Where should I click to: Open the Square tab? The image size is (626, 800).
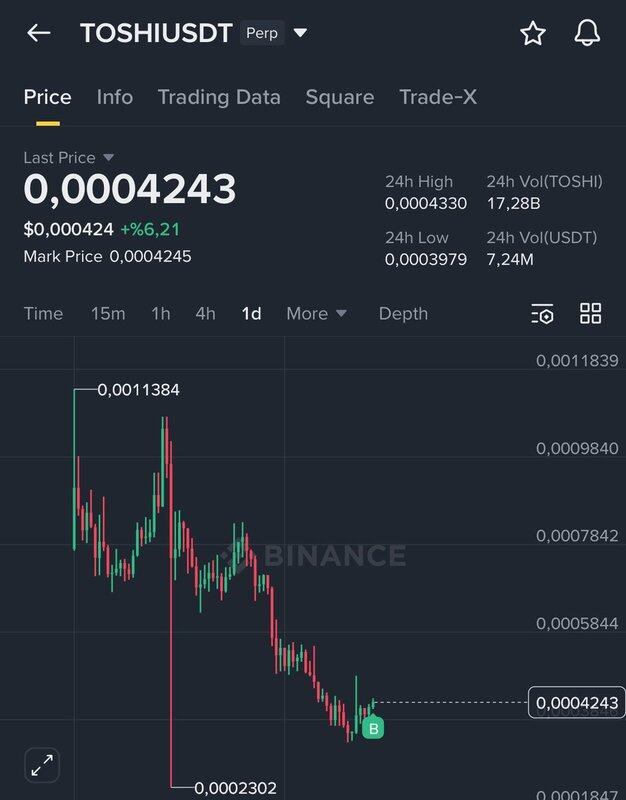point(340,97)
